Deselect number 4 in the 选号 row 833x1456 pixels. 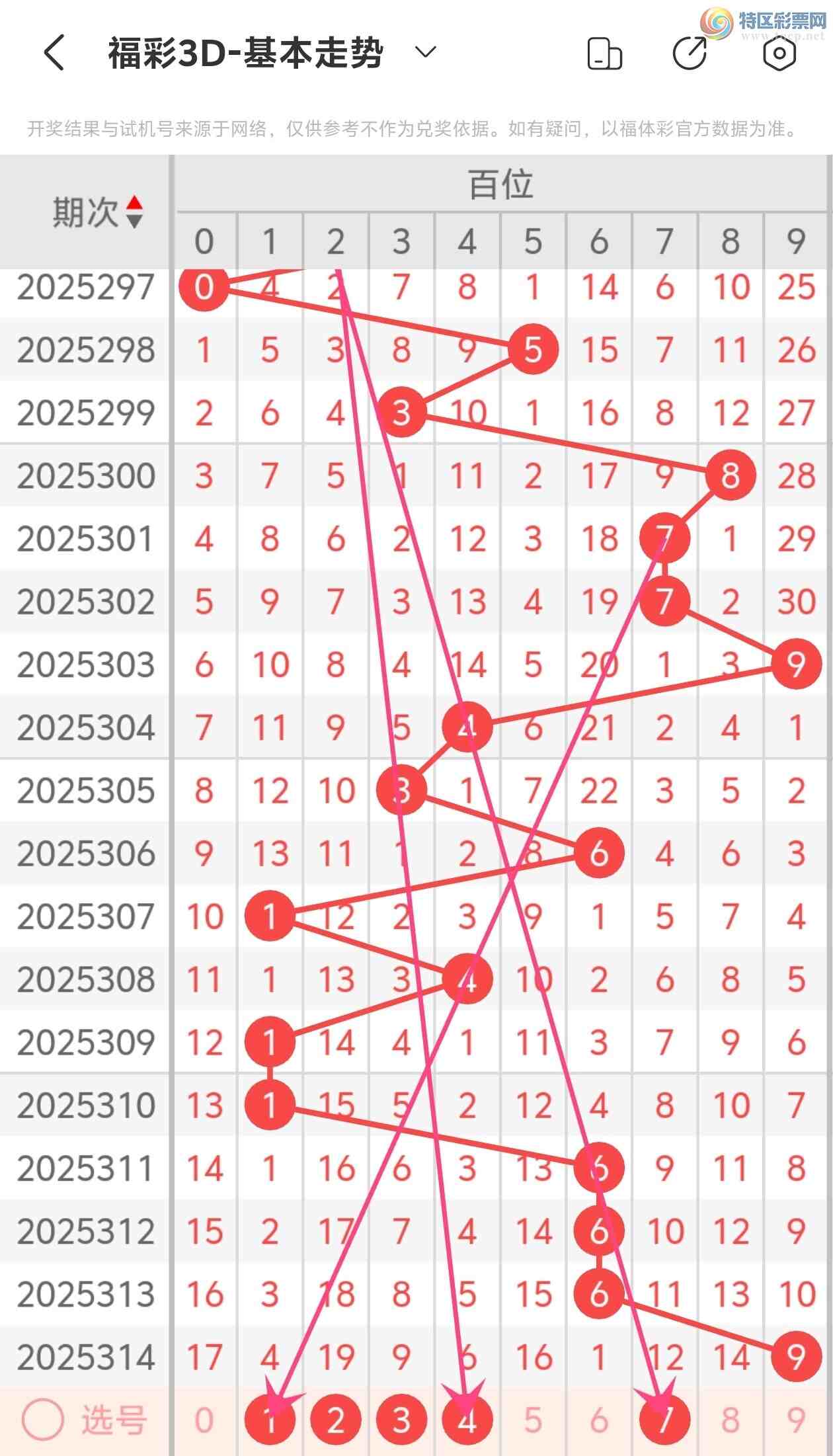coord(467,1420)
